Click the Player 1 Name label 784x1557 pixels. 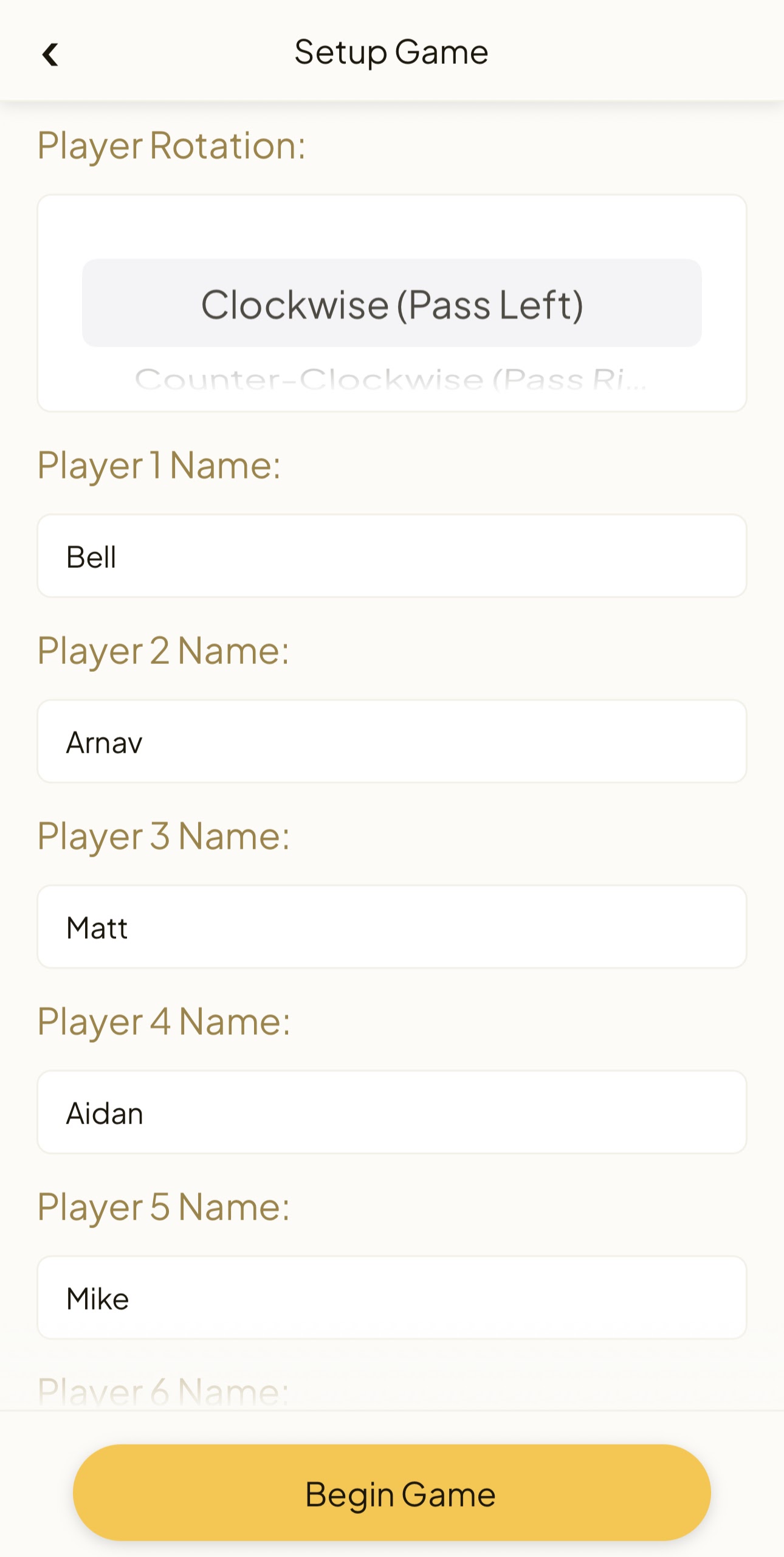point(159,465)
